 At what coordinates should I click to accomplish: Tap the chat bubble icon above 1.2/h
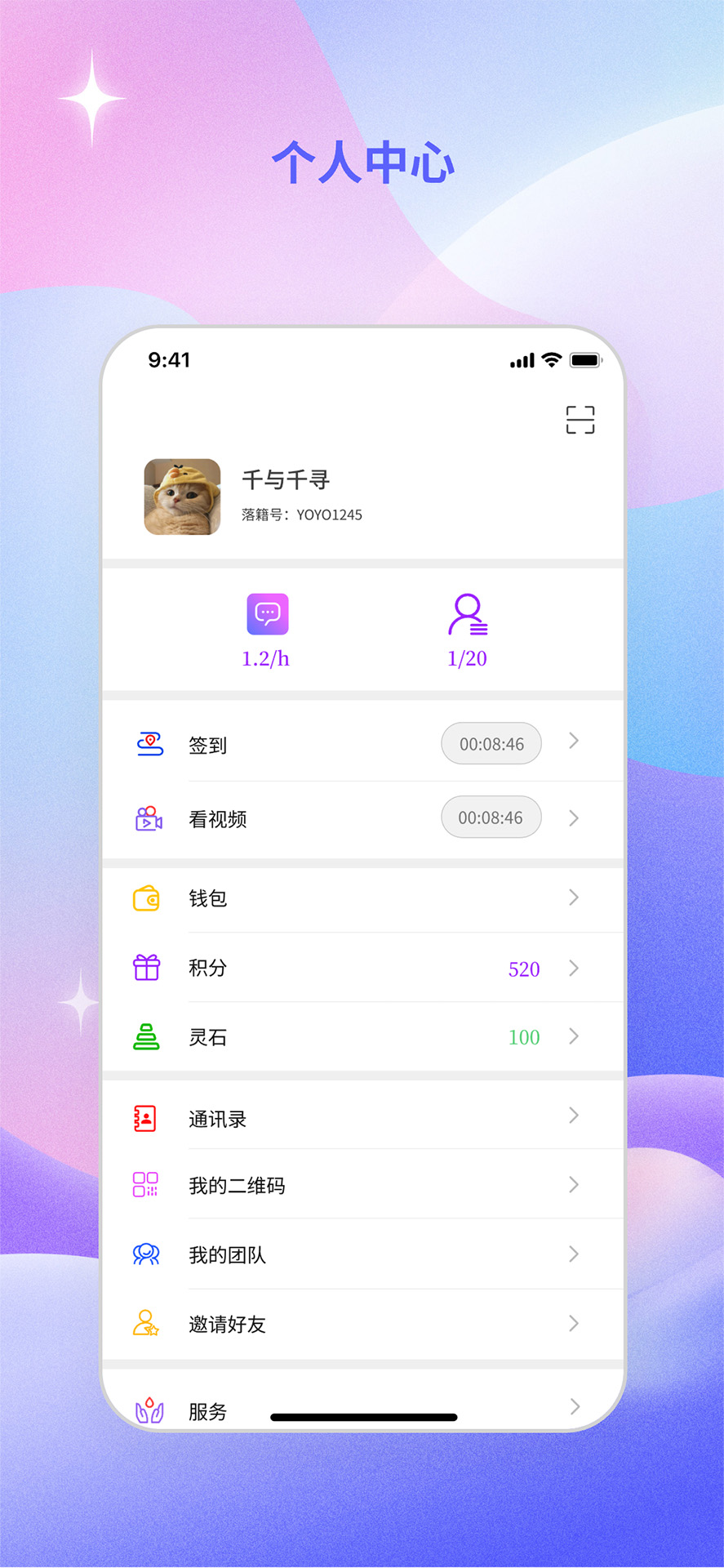tap(265, 613)
